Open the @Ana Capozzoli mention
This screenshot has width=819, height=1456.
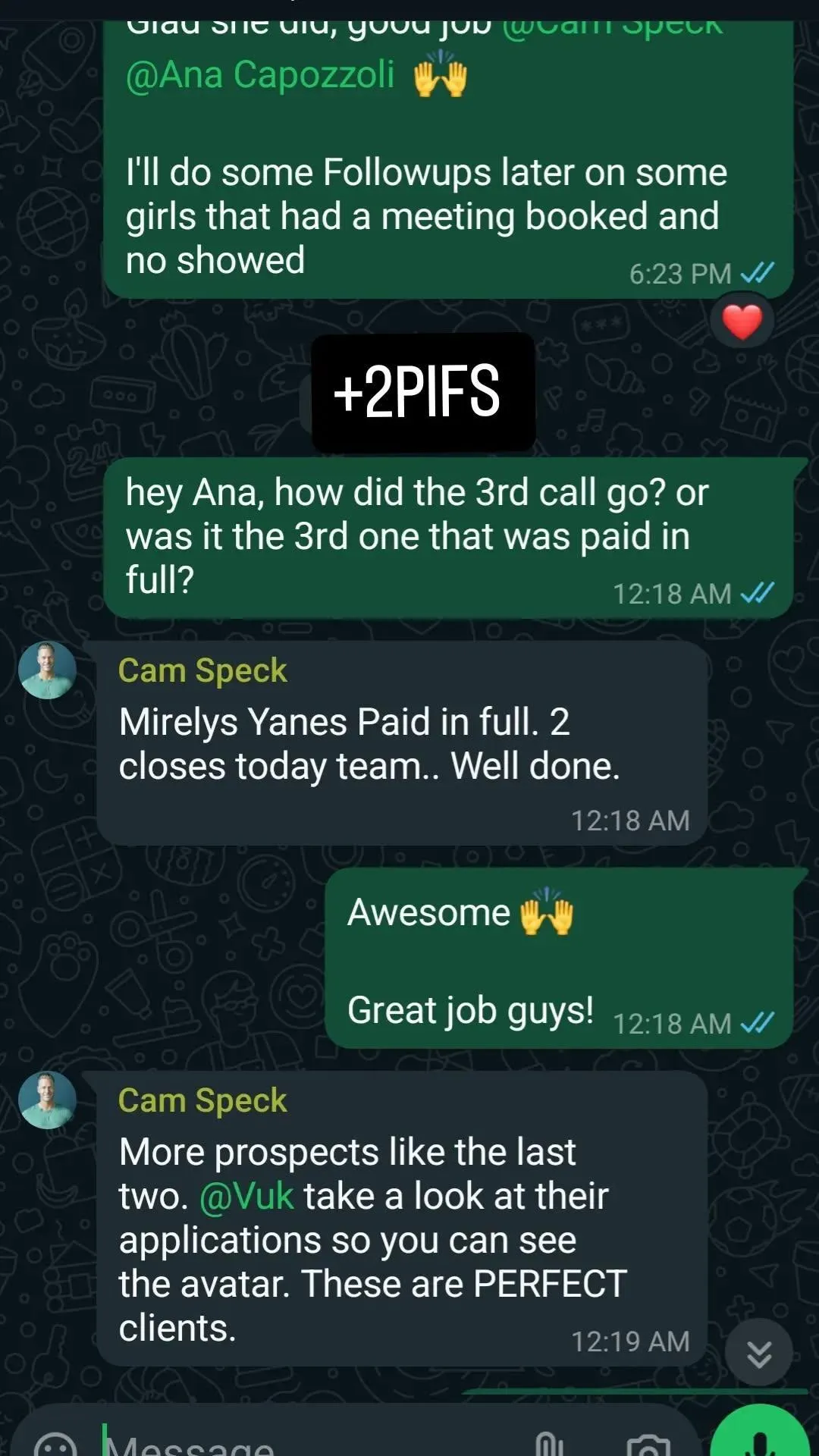click(x=260, y=76)
